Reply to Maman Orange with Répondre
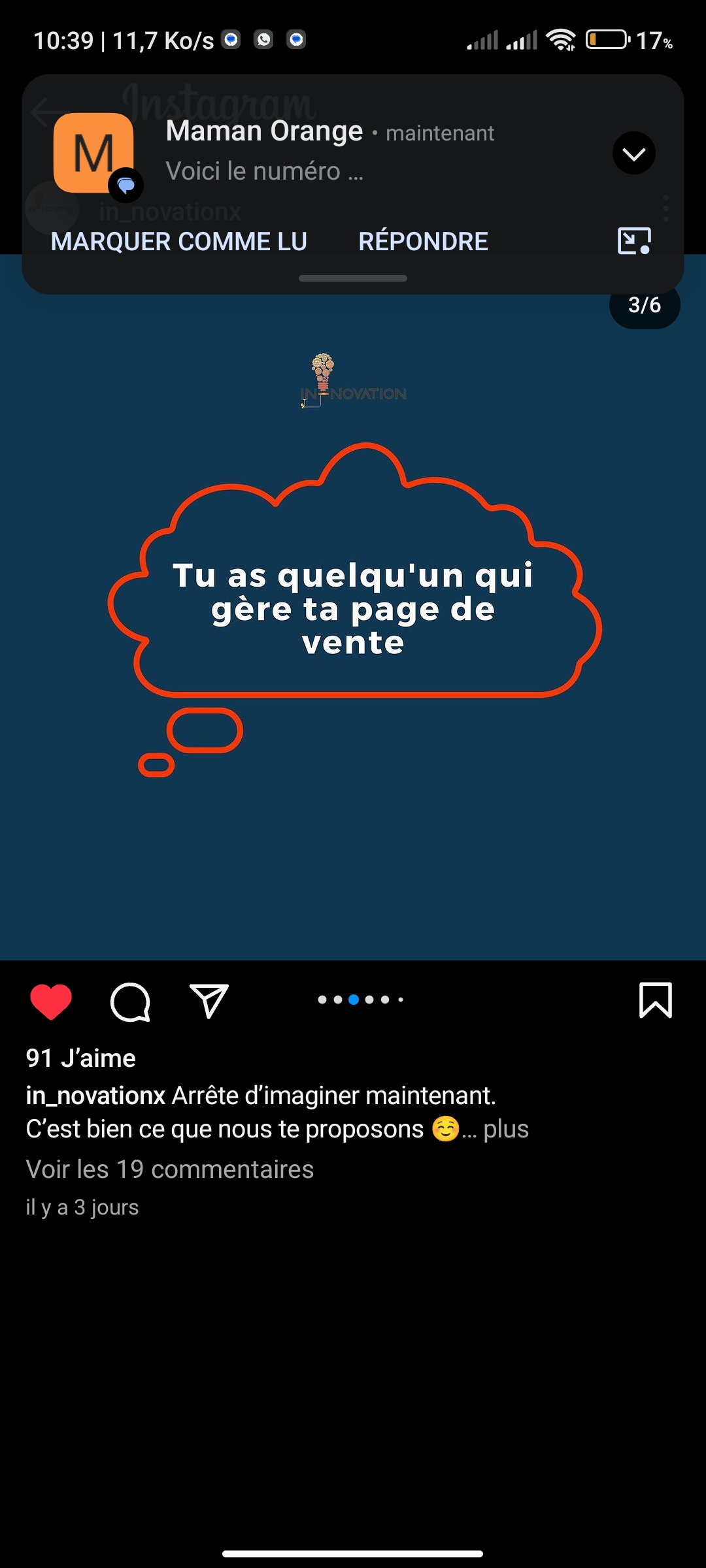Screen dimensions: 706x1568 pyautogui.click(x=423, y=242)
